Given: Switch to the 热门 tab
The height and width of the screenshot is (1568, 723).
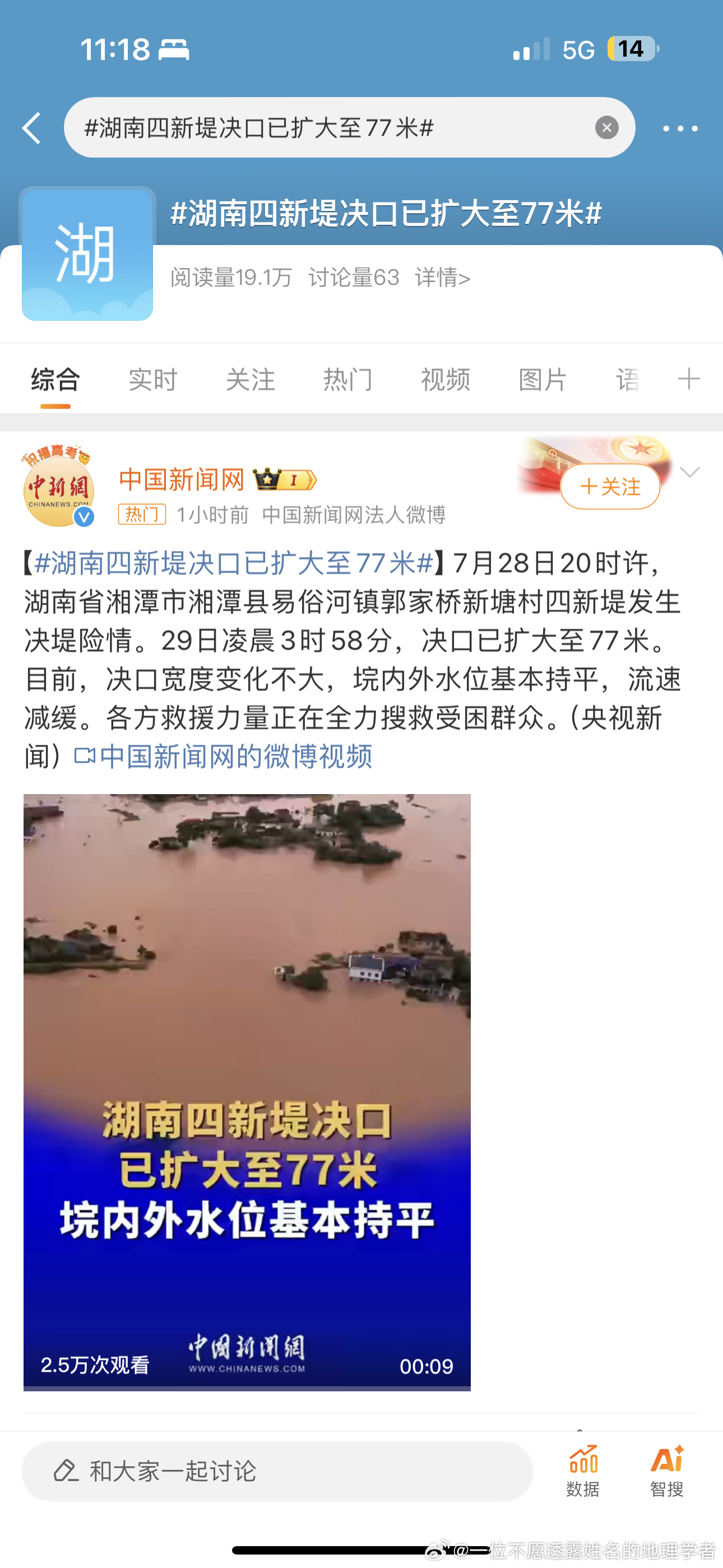Looking at the screenshot, I should (347, 380).
